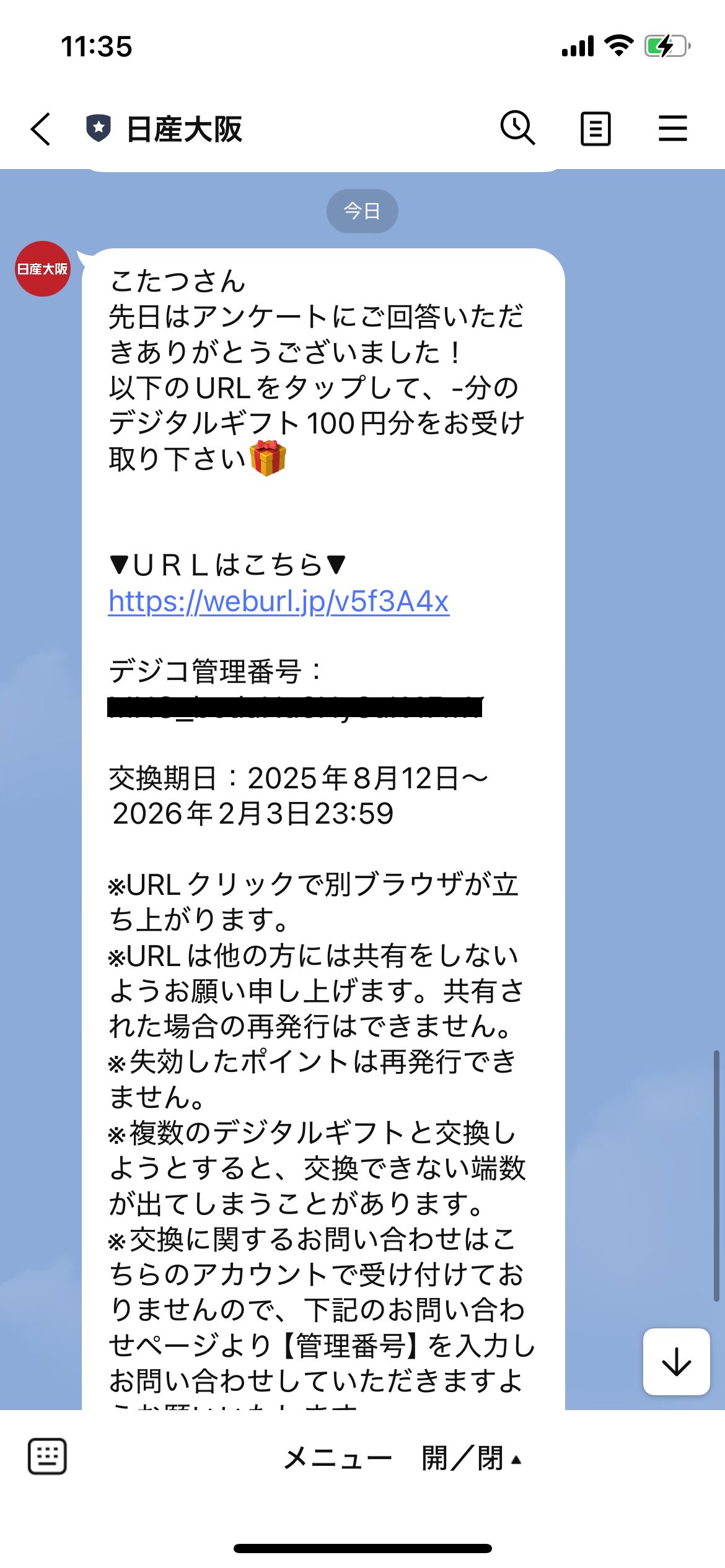Viewport: 725px width, 1568px height.
Task: Open the 日産大阪 profile avatar
Action: tap(42, 269)
